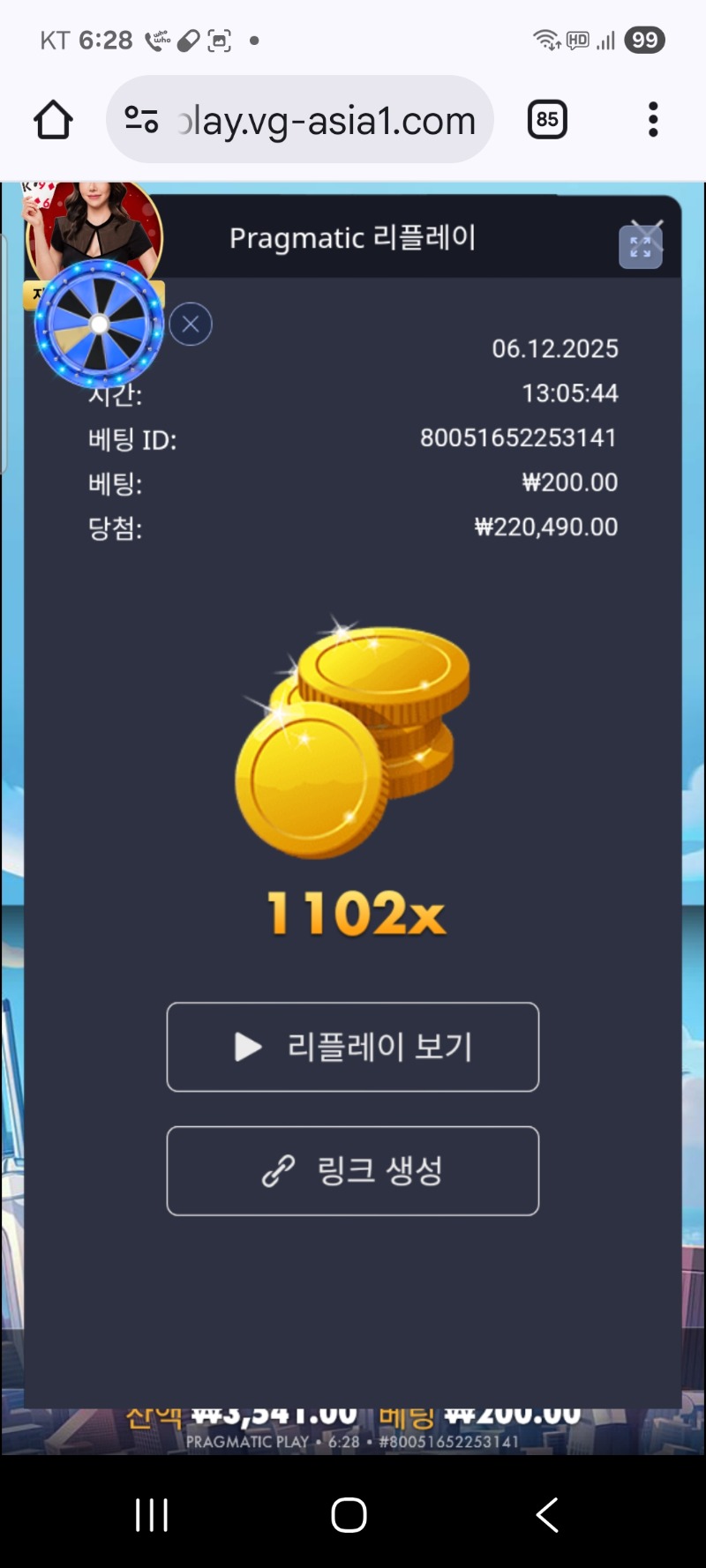This screenshot has width=706, height=1568.
Task: Tap the 링크 생성 link creation button
Action: (352, 1171)
